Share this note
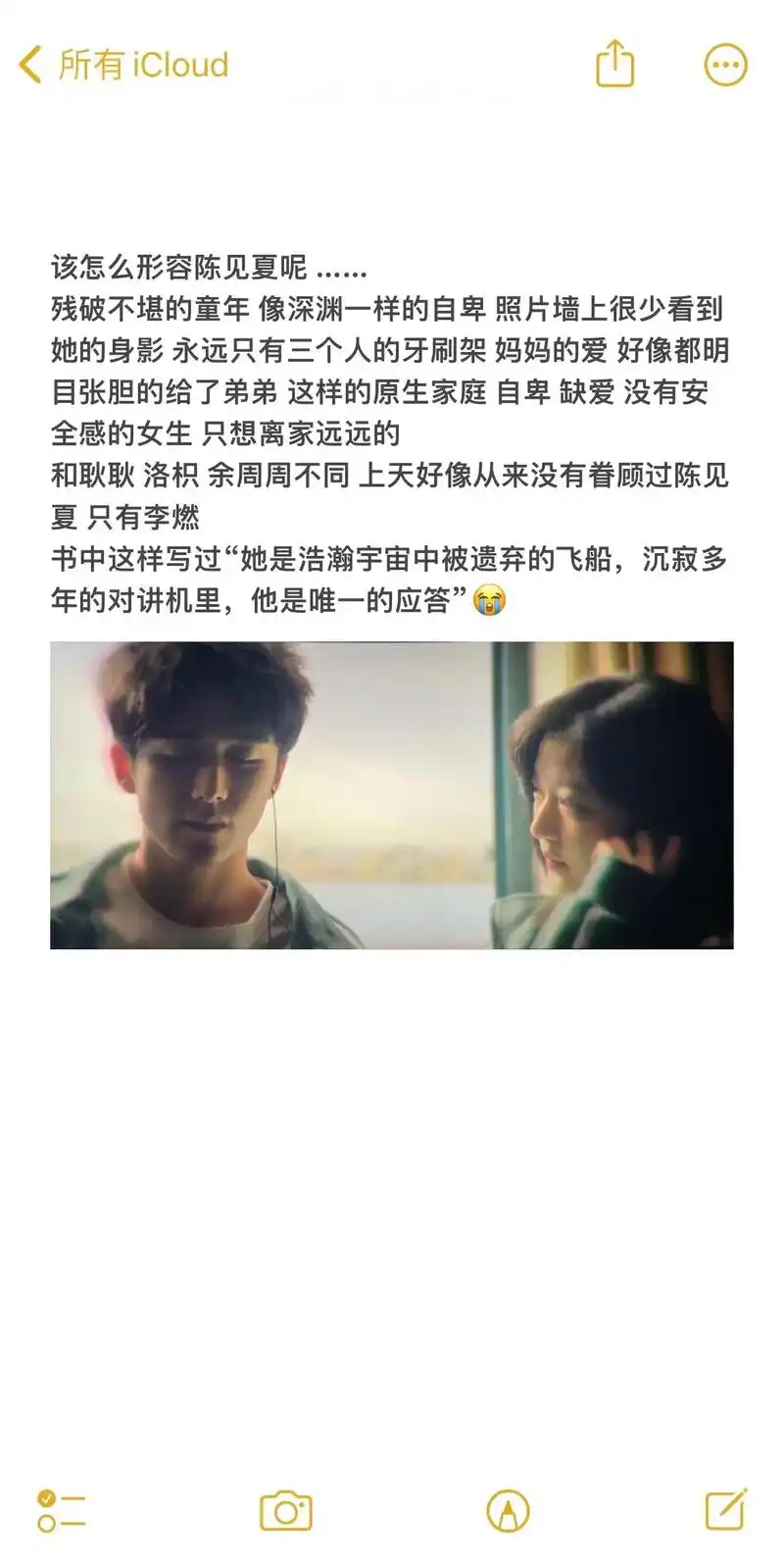The width and height of the screenshot is (784, 1567). click(615, 64)
